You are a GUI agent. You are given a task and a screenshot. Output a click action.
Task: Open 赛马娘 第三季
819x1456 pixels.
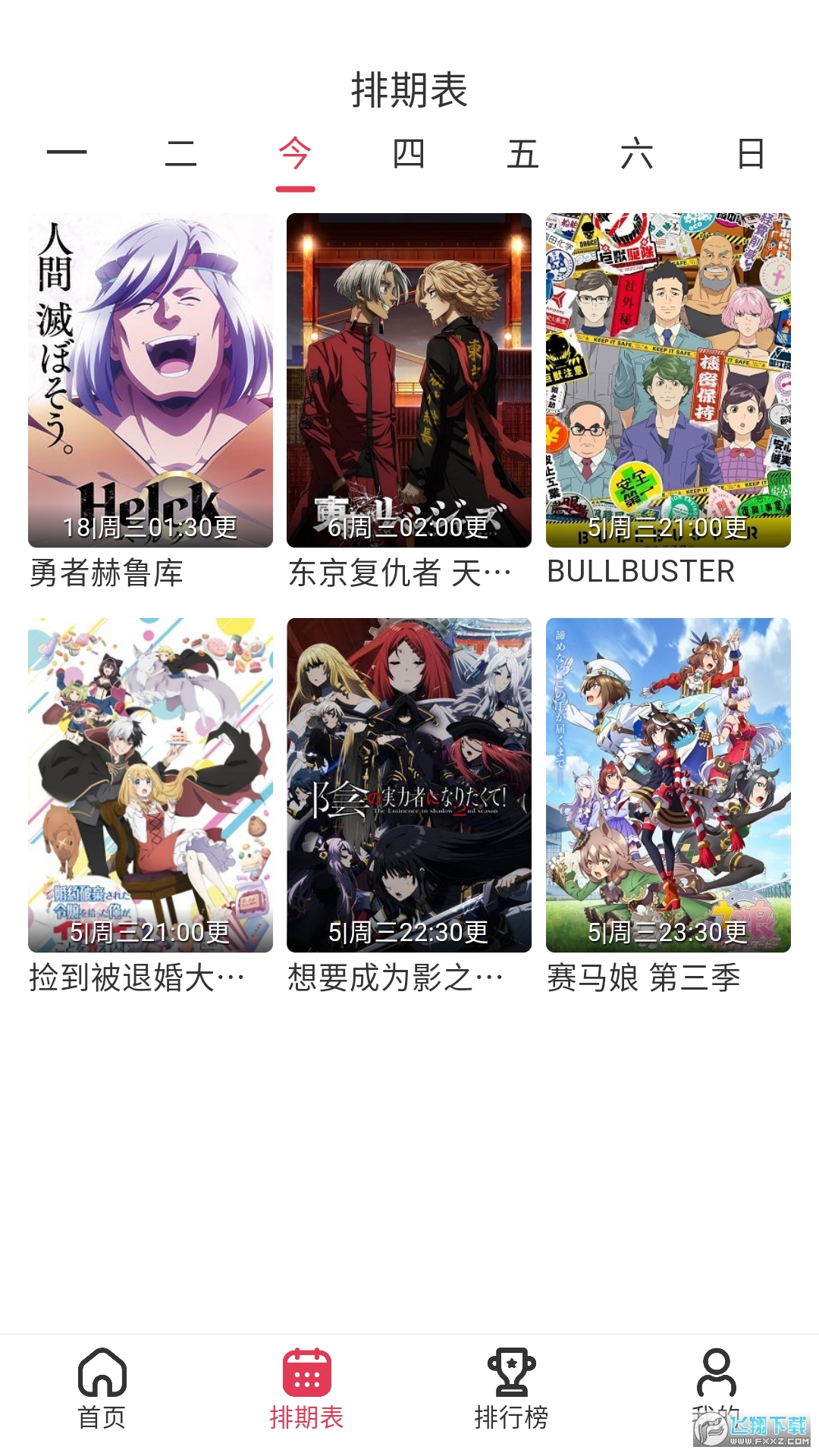(x=668, y=785)
